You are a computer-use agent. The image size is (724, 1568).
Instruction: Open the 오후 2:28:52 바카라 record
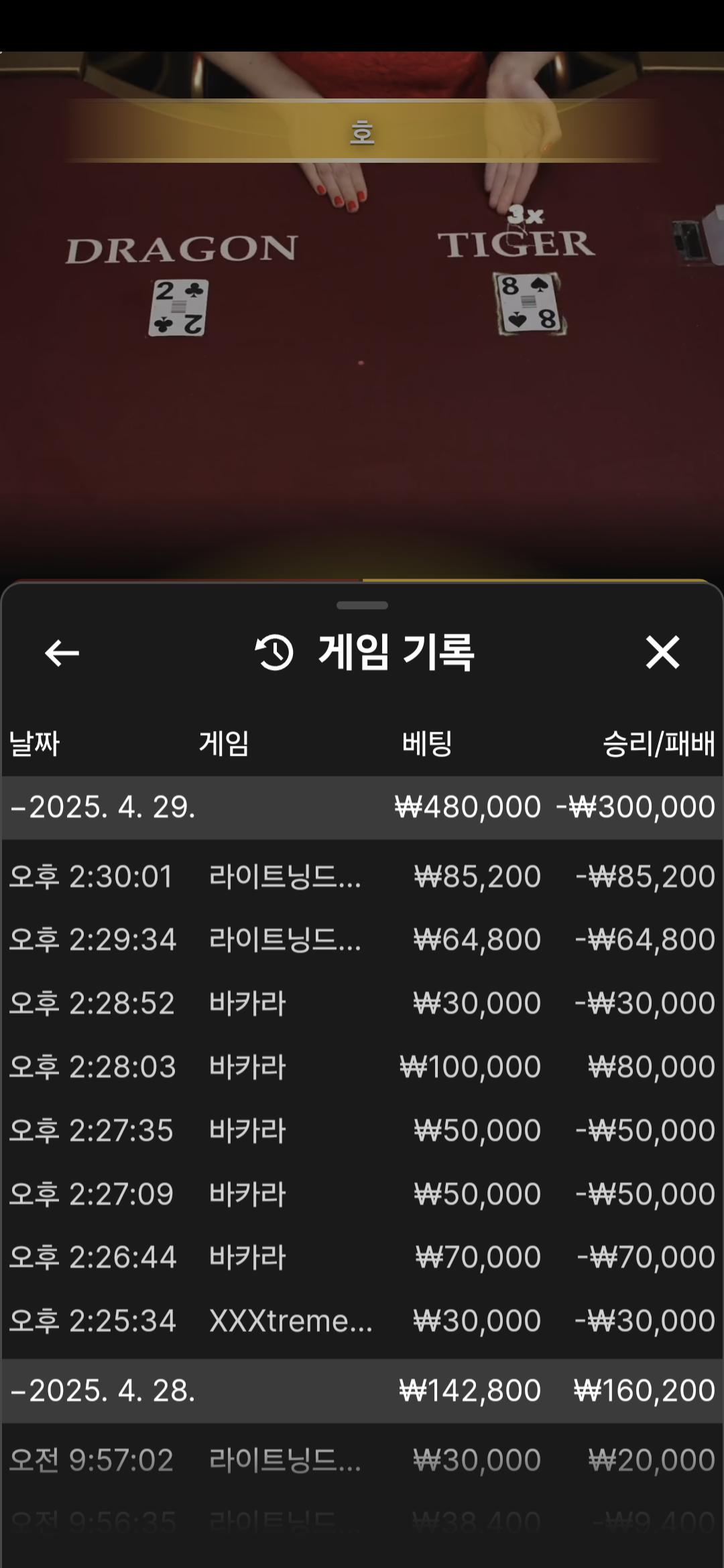pyautogui.click(x=362, y=1003)
